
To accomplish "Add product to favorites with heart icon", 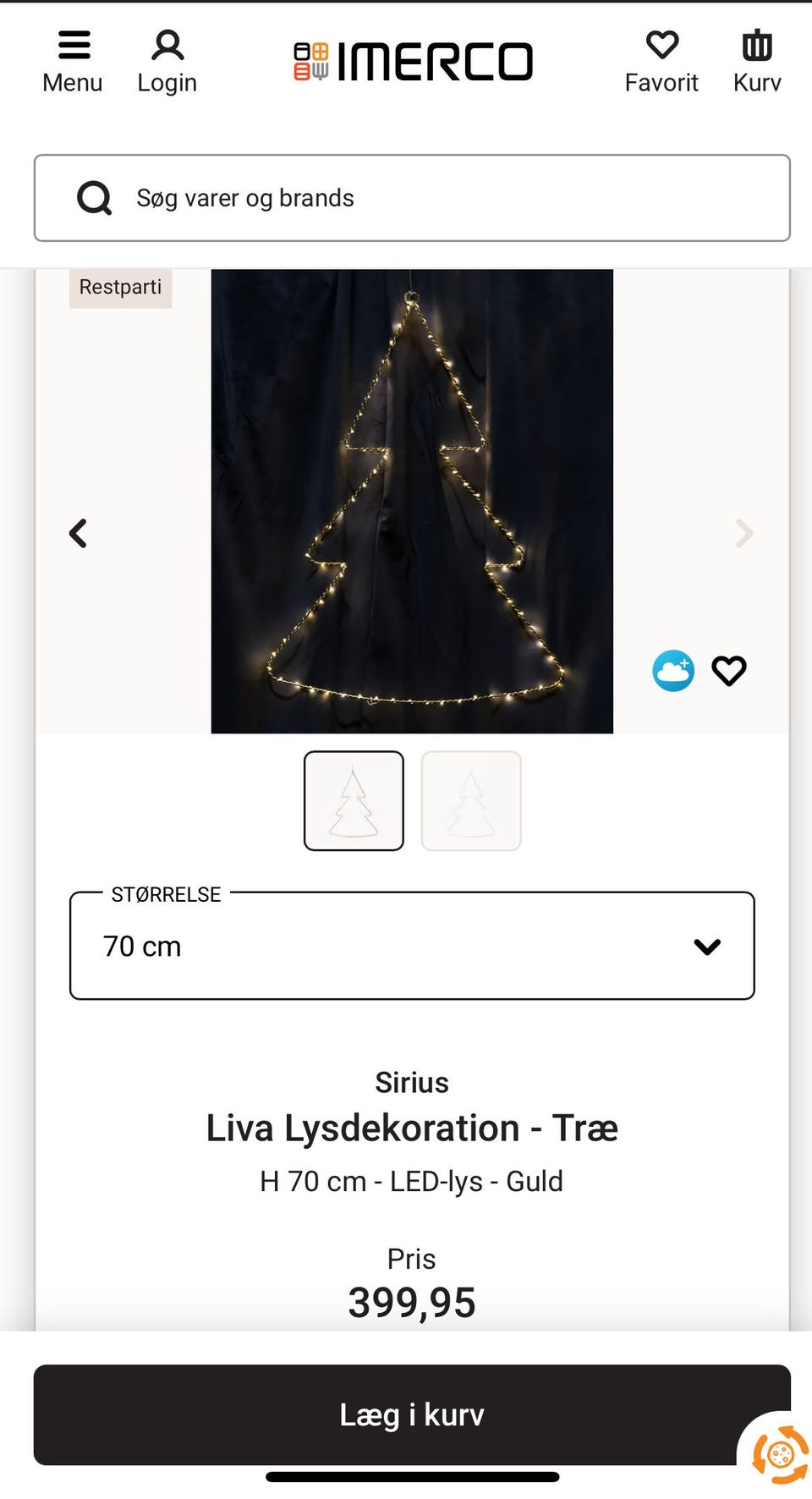I will (729, 671).
